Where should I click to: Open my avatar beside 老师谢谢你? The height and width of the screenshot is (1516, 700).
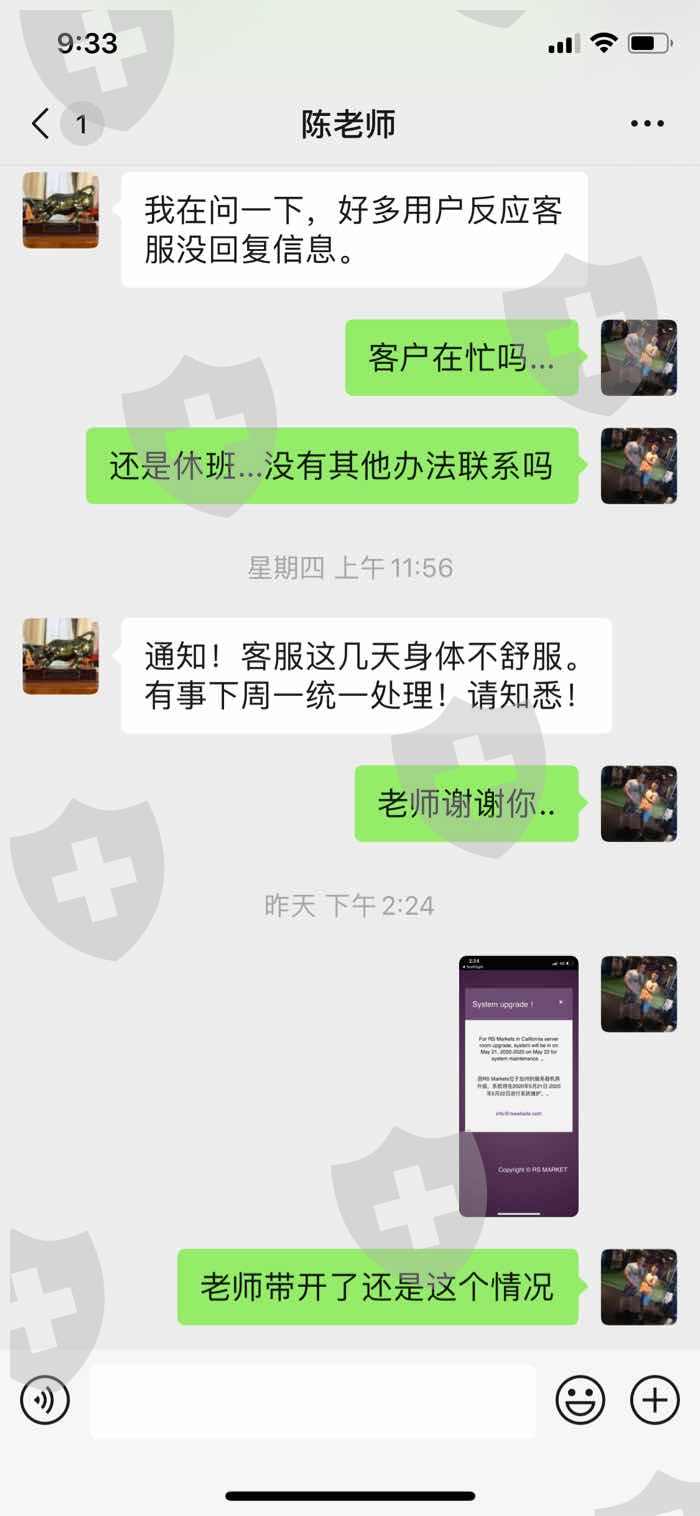coord(639,804)
